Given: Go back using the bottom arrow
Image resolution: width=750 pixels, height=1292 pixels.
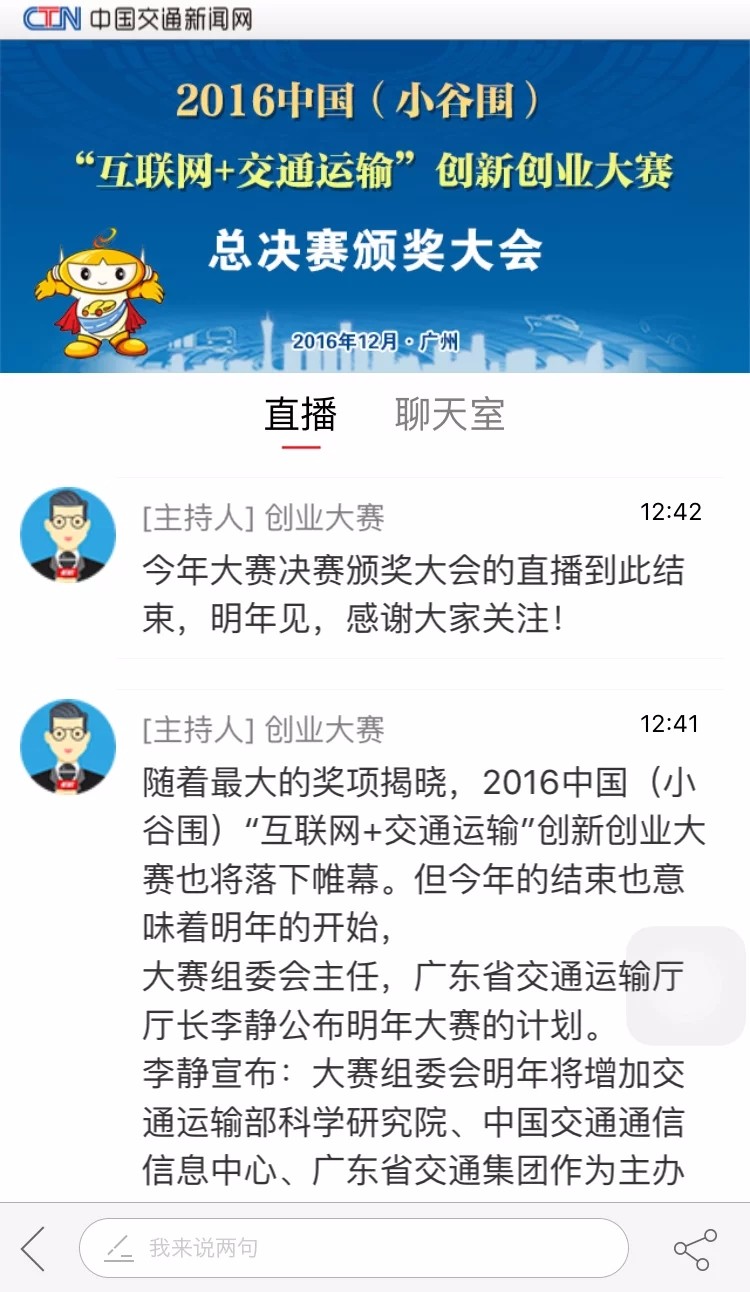Looking at the screenshot, I should [x=34, y=1249].
